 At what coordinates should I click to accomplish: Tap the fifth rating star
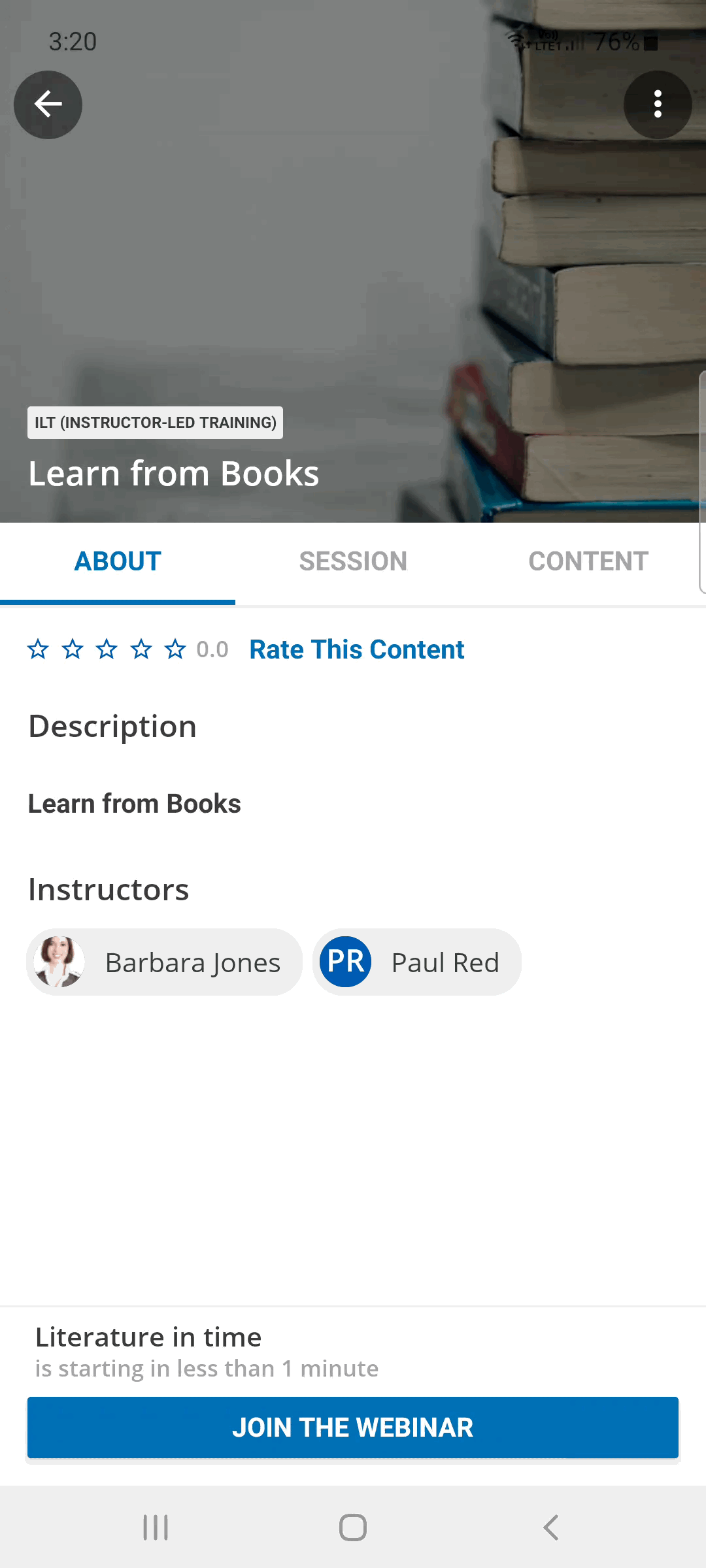pos(175,649)
